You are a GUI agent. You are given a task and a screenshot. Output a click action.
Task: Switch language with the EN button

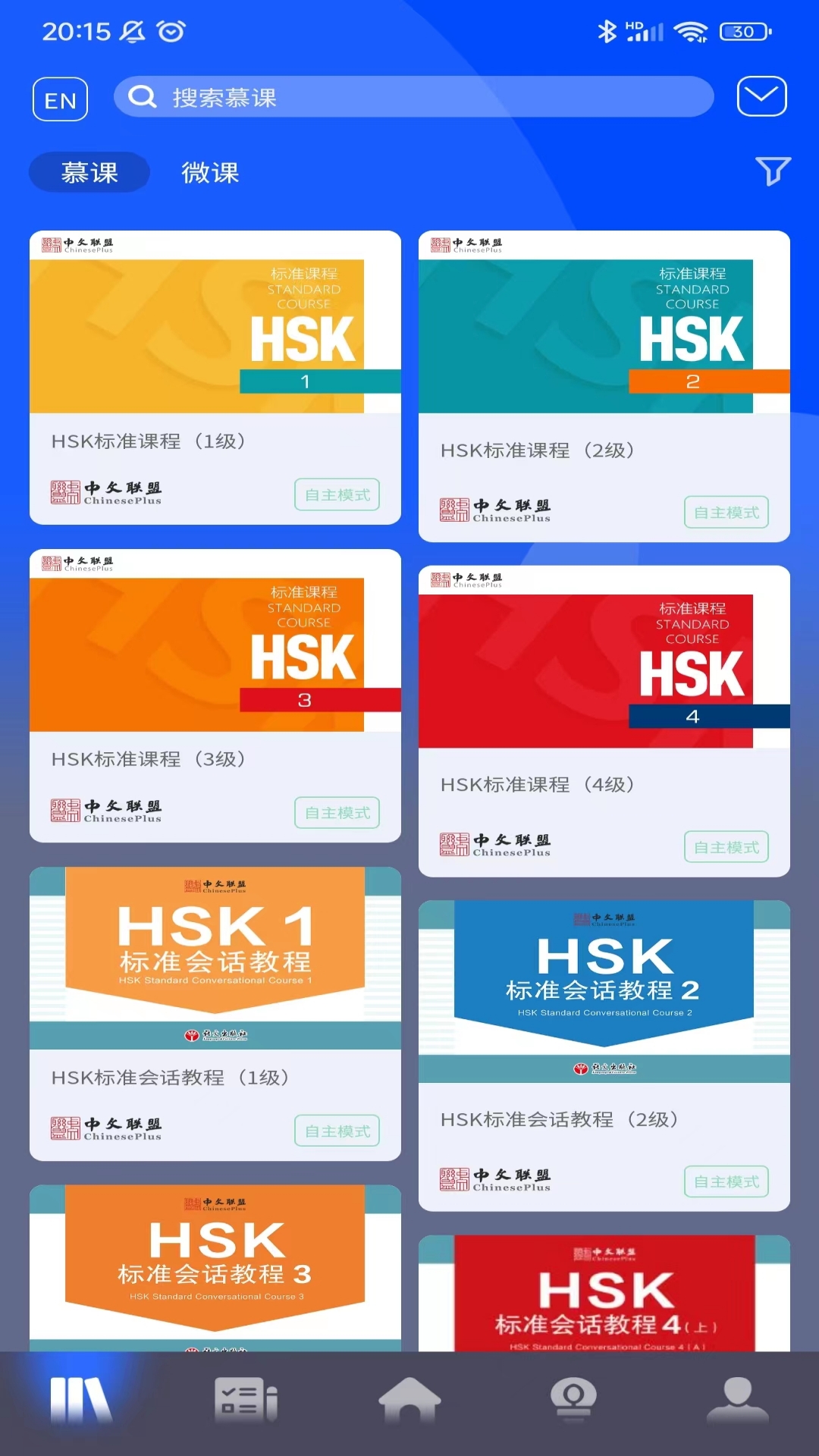(x=60, y=99)
